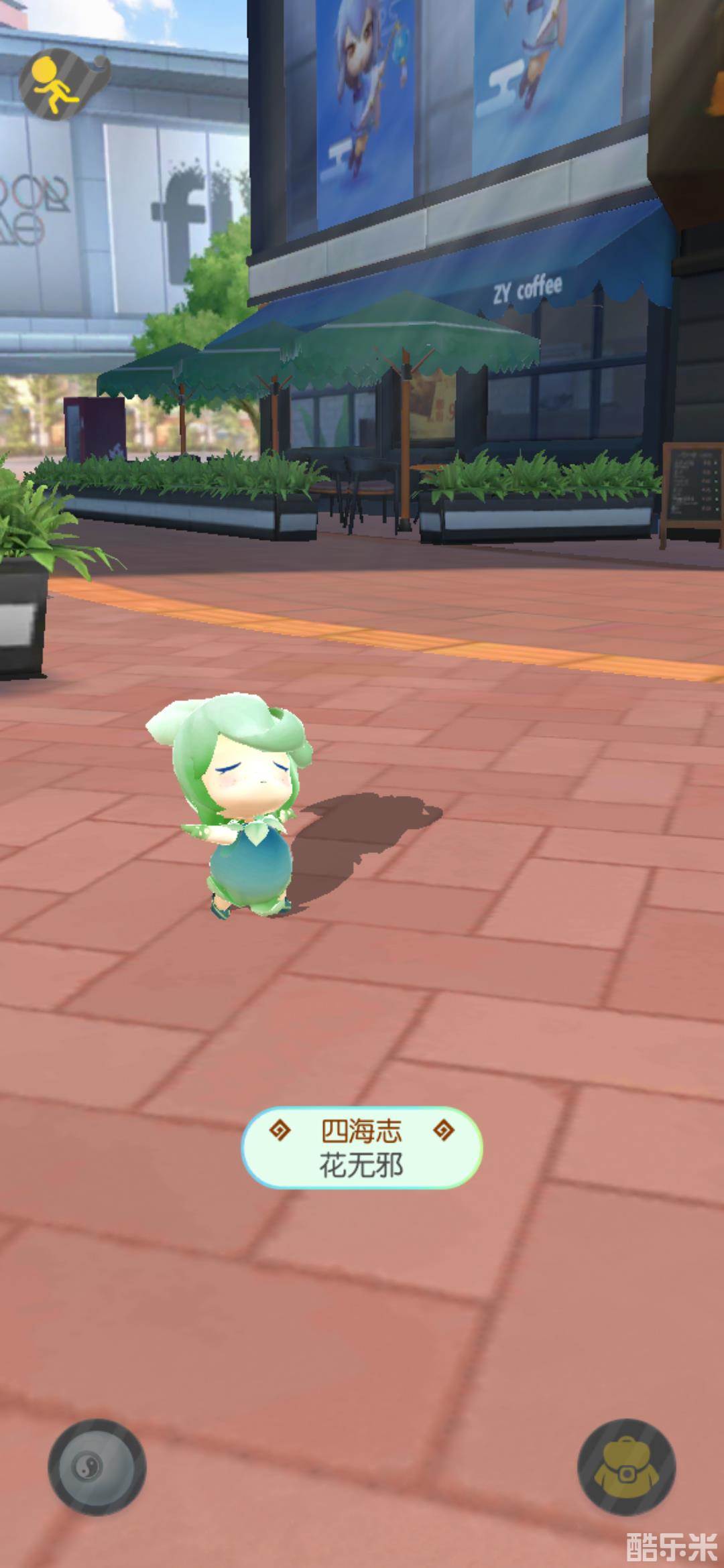Tap the yin-yang capture button
This screenshot has width=724, height=1568.
tap(97, 1467)
